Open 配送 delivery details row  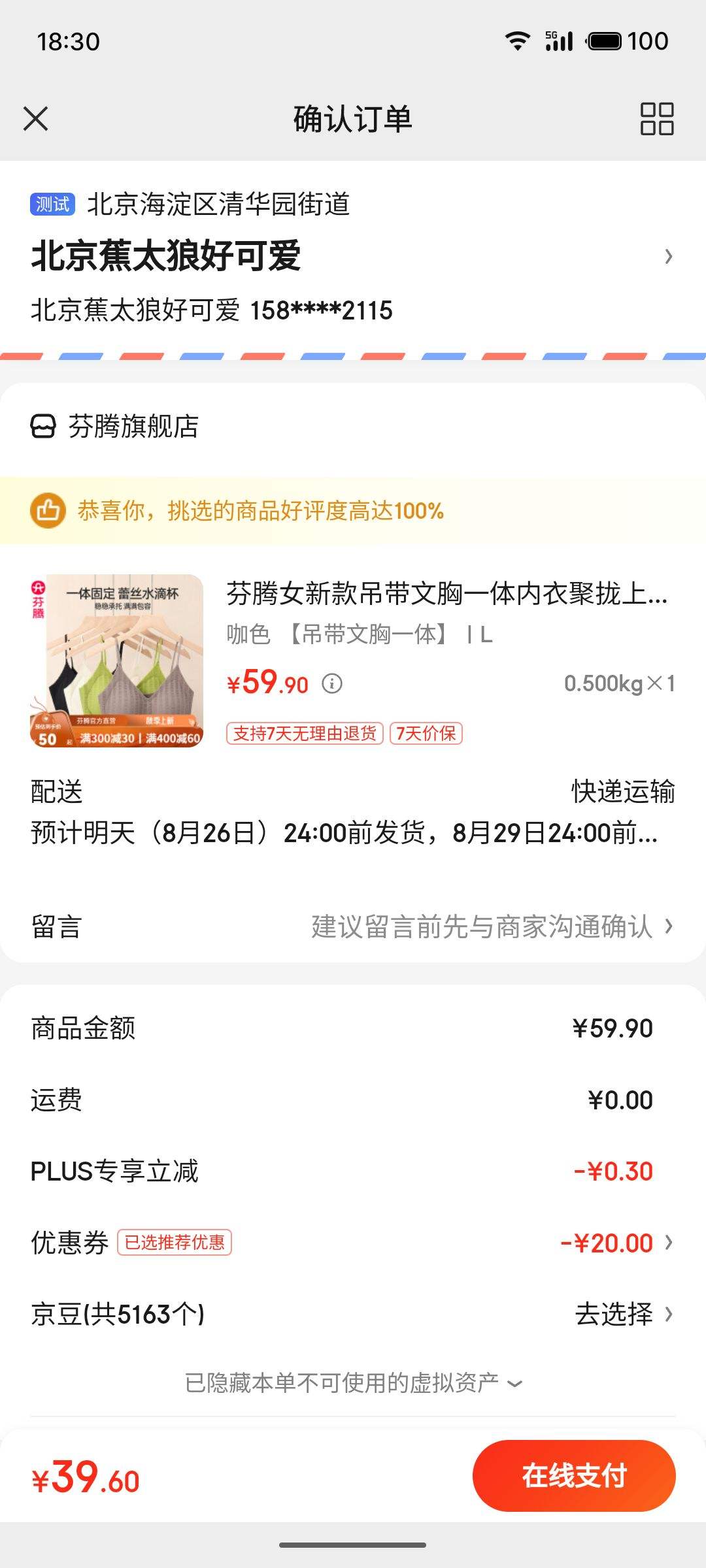pos(353,812)
